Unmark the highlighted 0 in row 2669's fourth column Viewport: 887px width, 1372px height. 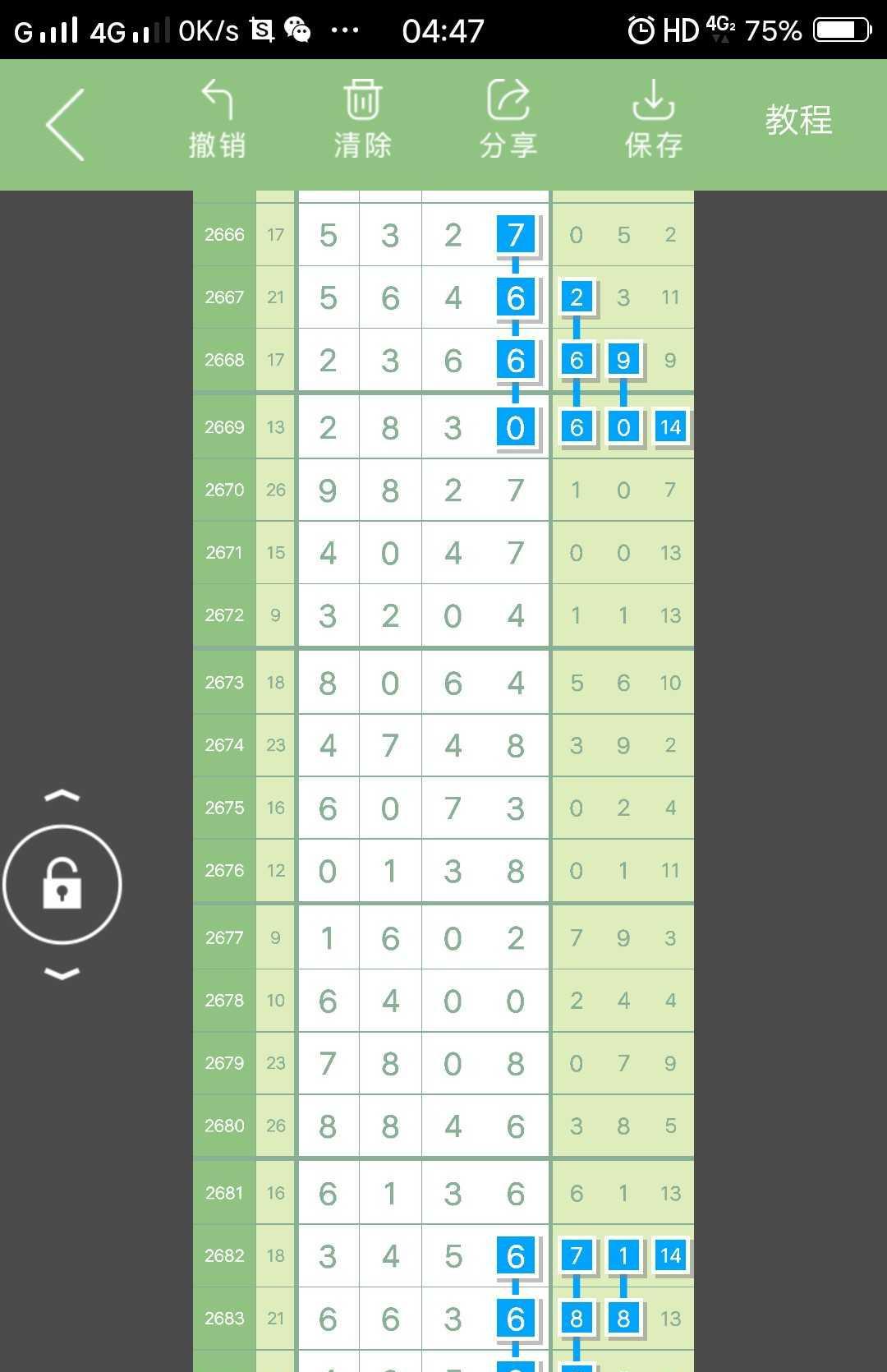[x=515, y=427]
